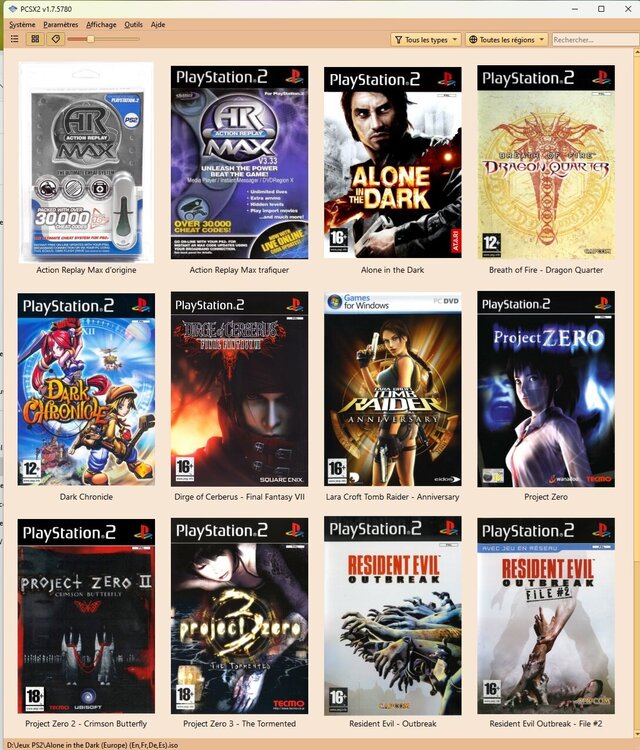Open the Paramètres menu

pos(60,24)
